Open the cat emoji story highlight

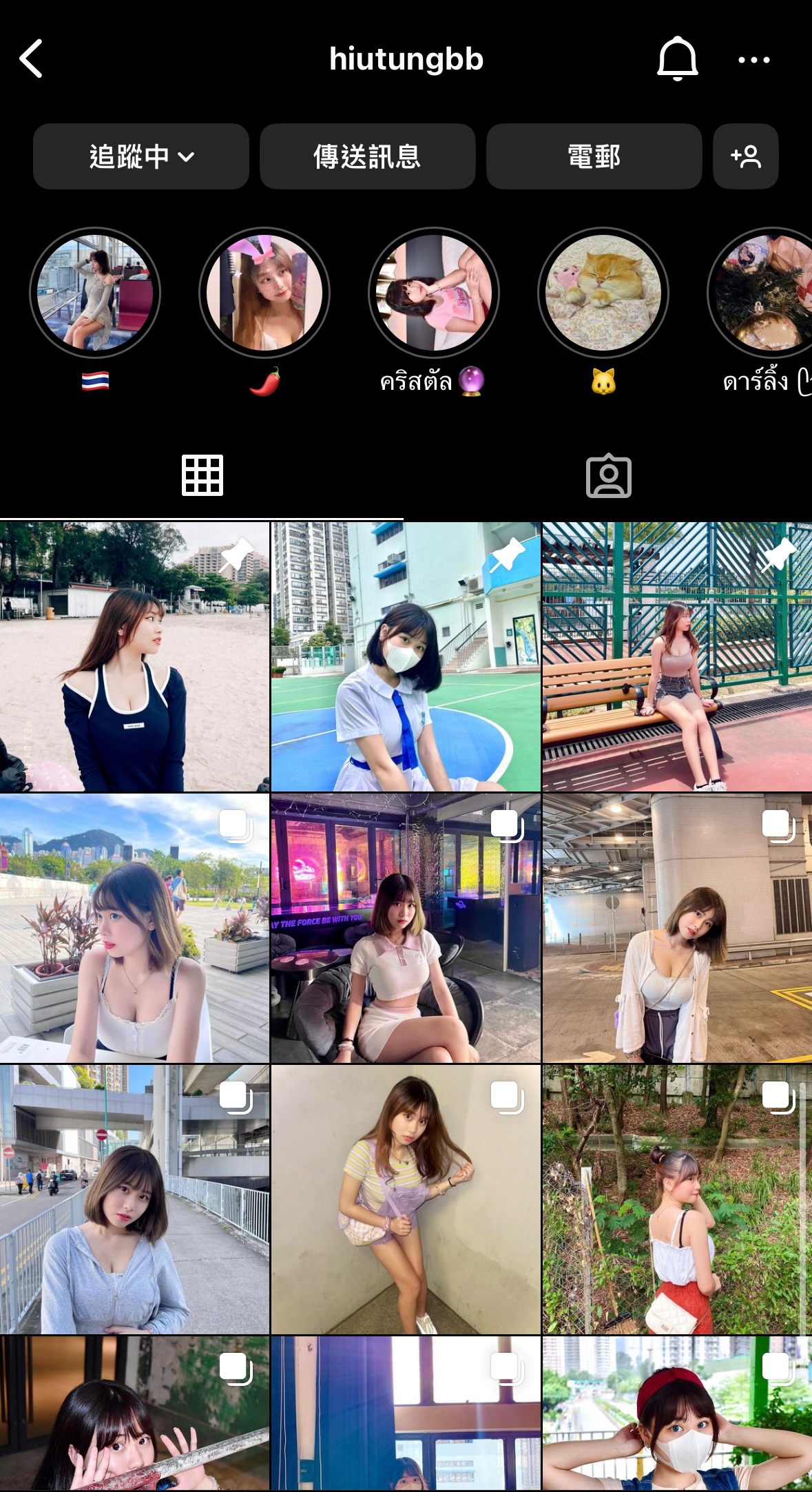603,293
